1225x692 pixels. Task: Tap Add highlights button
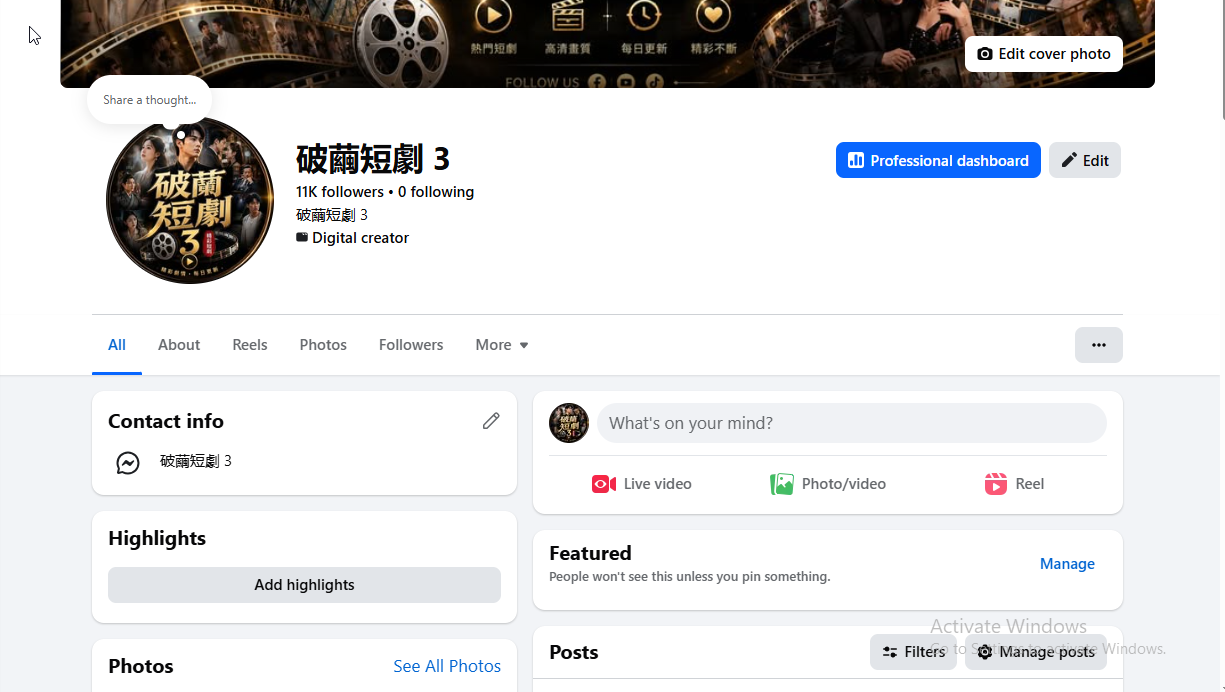[x=304, y=585]
